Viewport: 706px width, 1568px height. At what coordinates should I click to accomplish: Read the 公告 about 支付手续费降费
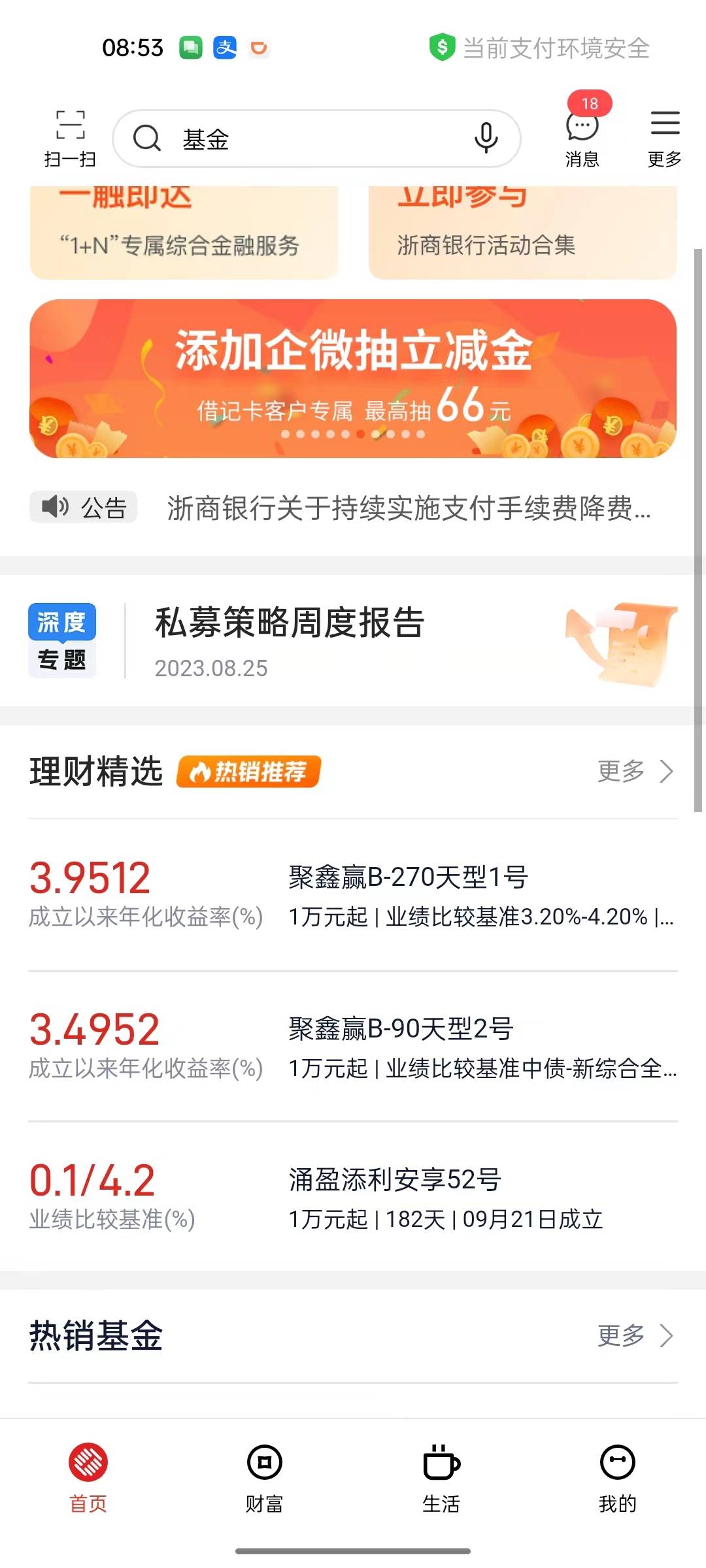click(x=409, y=508)
